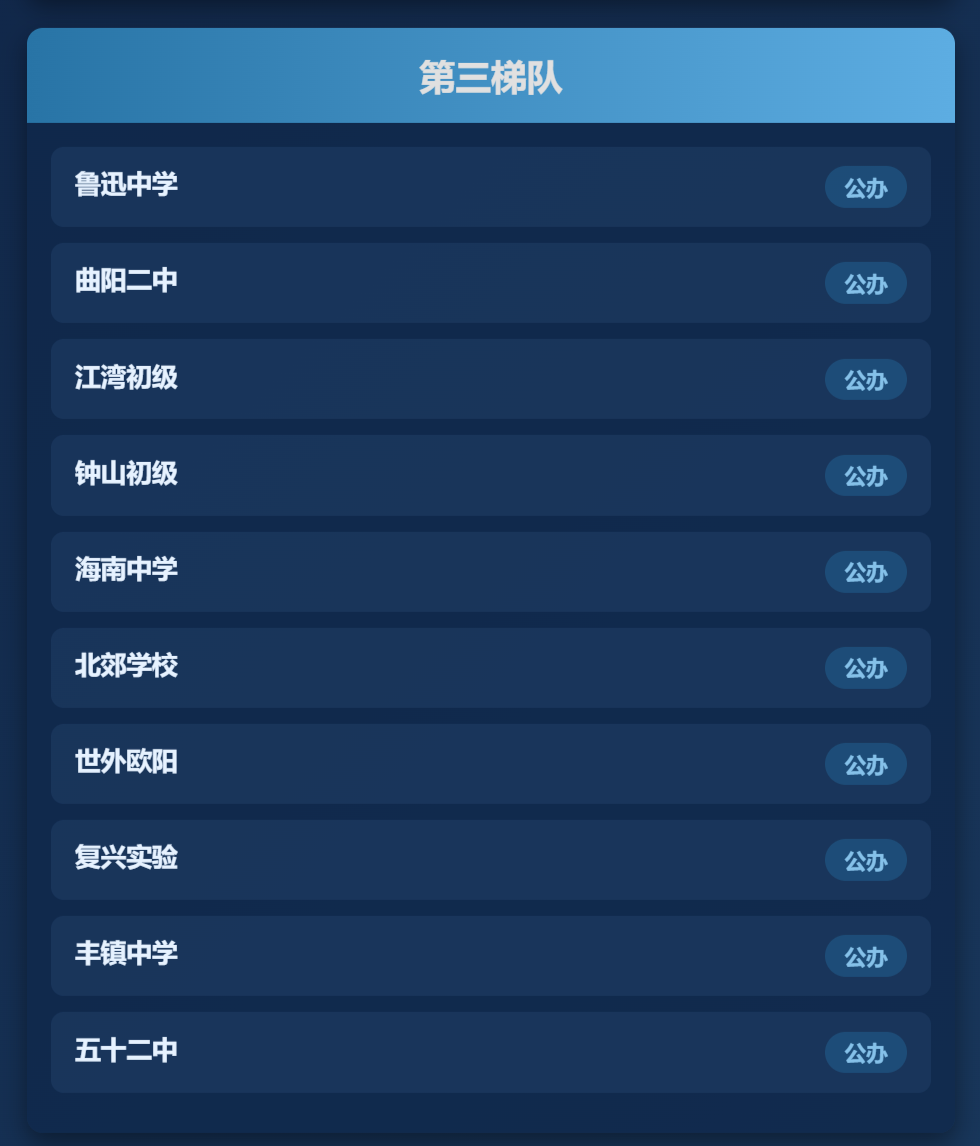
Task: Click the 公办 badge for 复兴实验
Action: [x=866, y=859]
